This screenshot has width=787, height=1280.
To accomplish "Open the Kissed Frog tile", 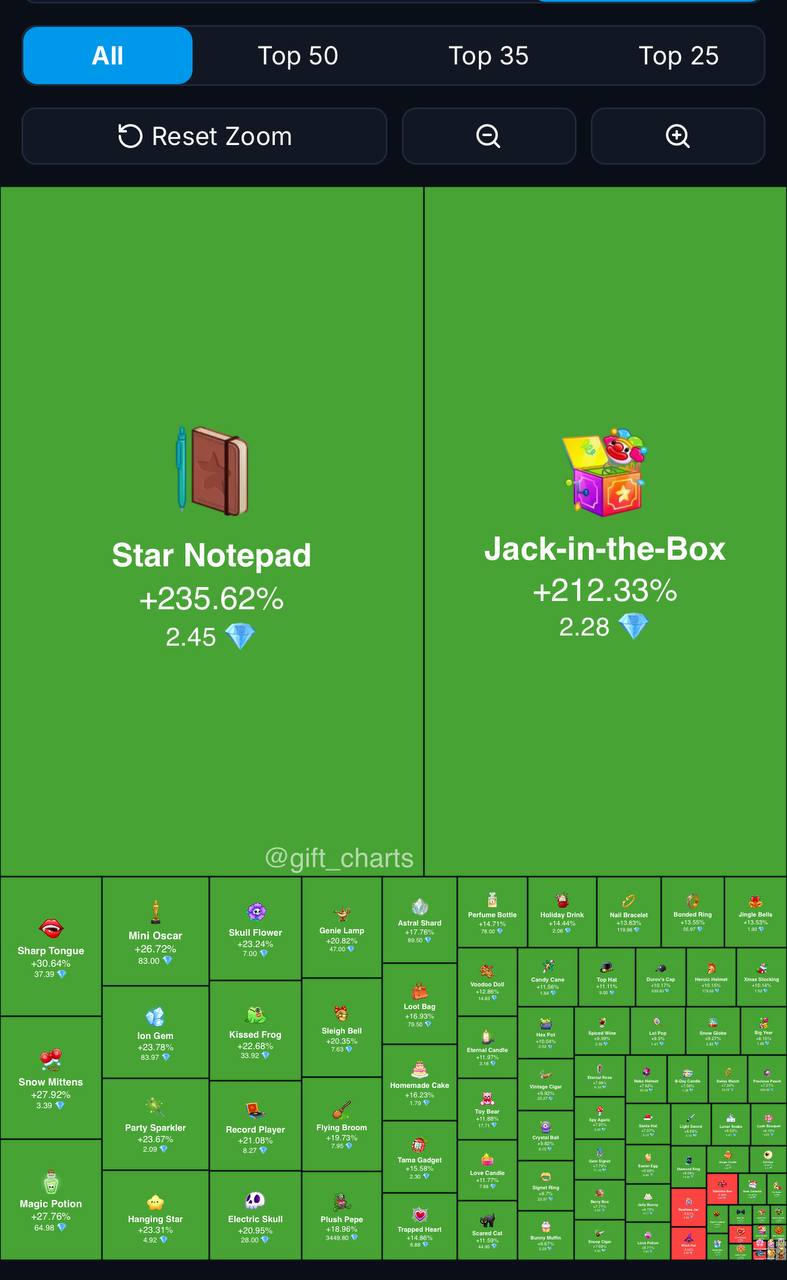I will [x=255, y=1030].
